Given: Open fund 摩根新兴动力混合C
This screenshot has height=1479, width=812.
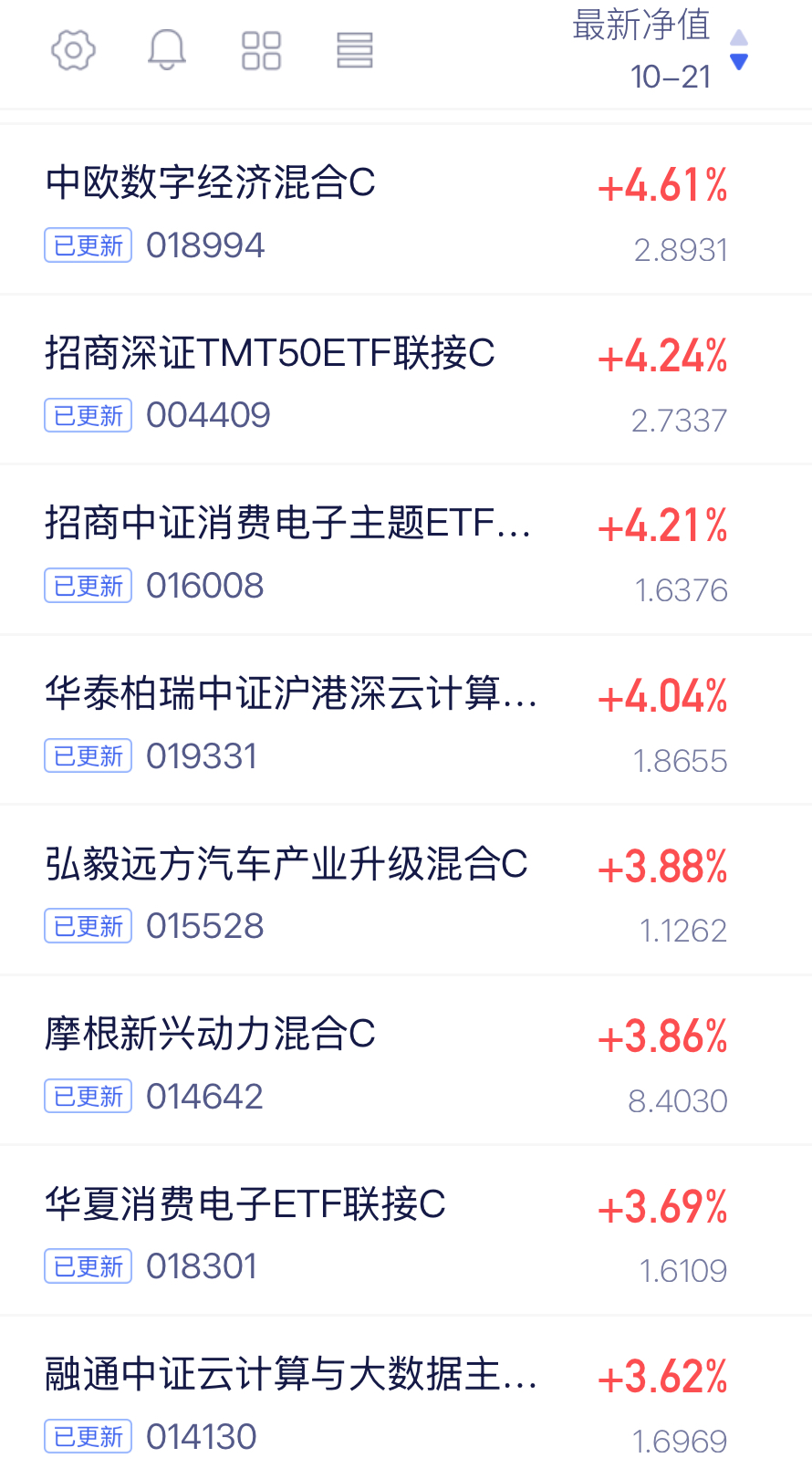Looking at the screenshot, I should point(211,1035).
